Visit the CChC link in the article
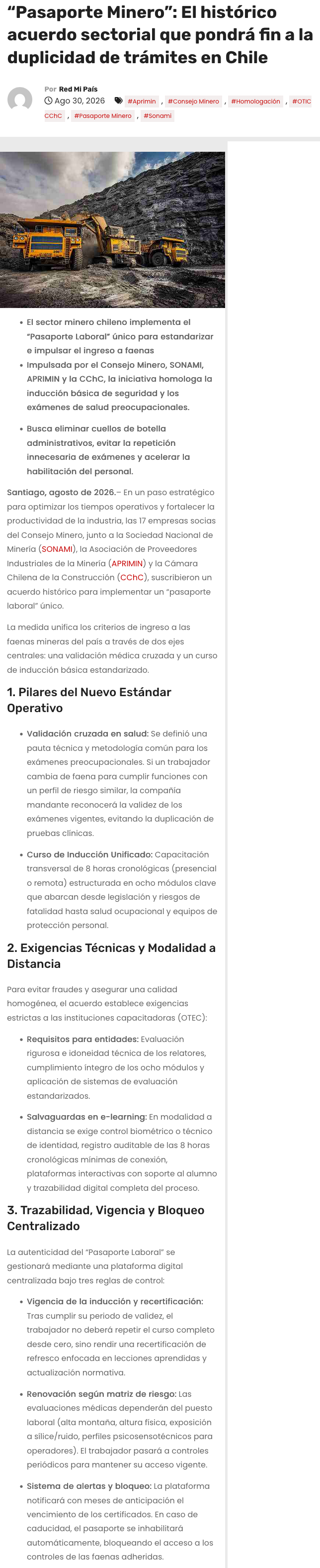Image resolution: width=320 pixels, height=1568 pixels. (x=132, y=578)
